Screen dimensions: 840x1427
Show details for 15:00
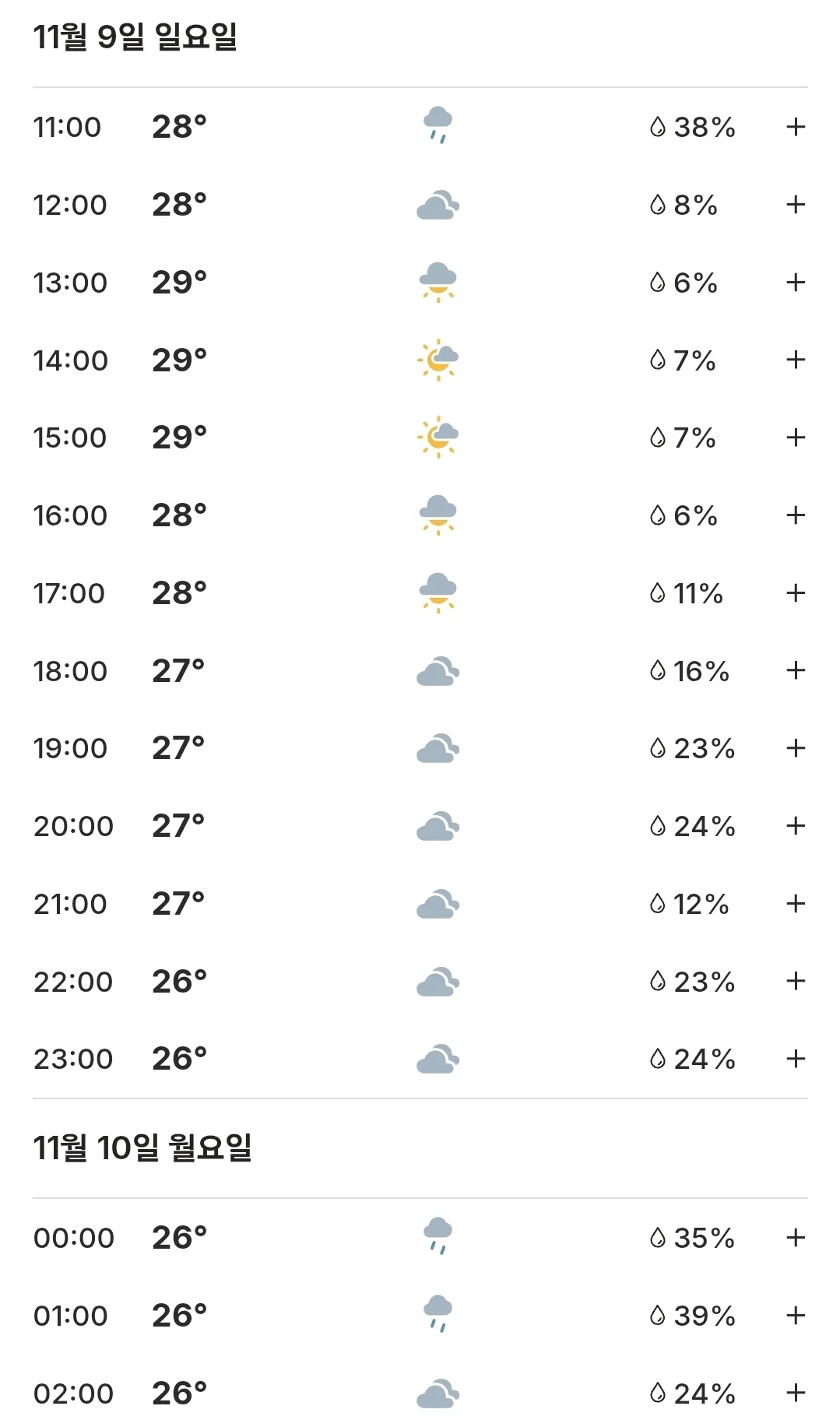coord(795,438)
